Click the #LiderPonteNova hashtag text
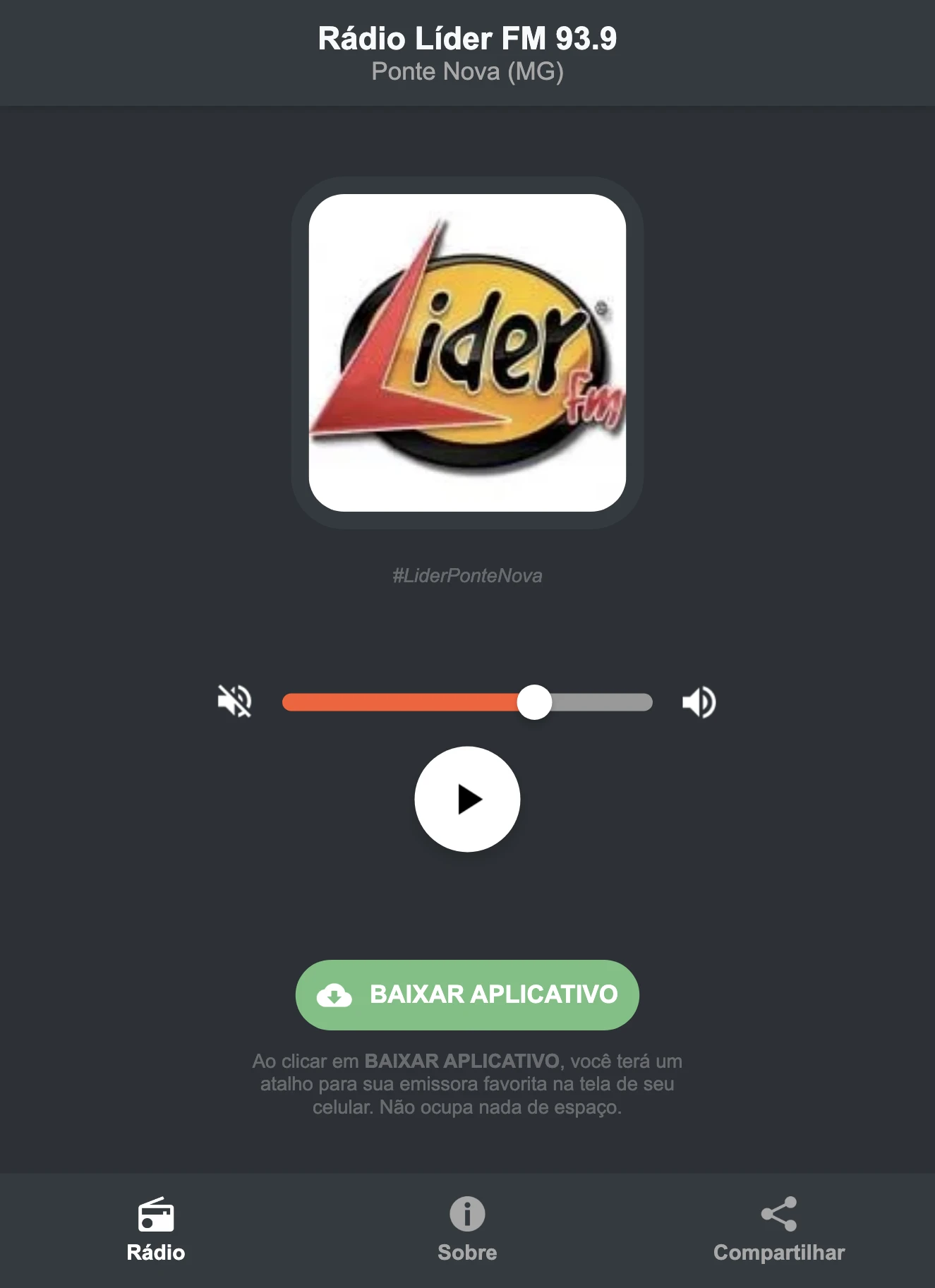This screenshot has width=935, height=1288. coord(467,576)
